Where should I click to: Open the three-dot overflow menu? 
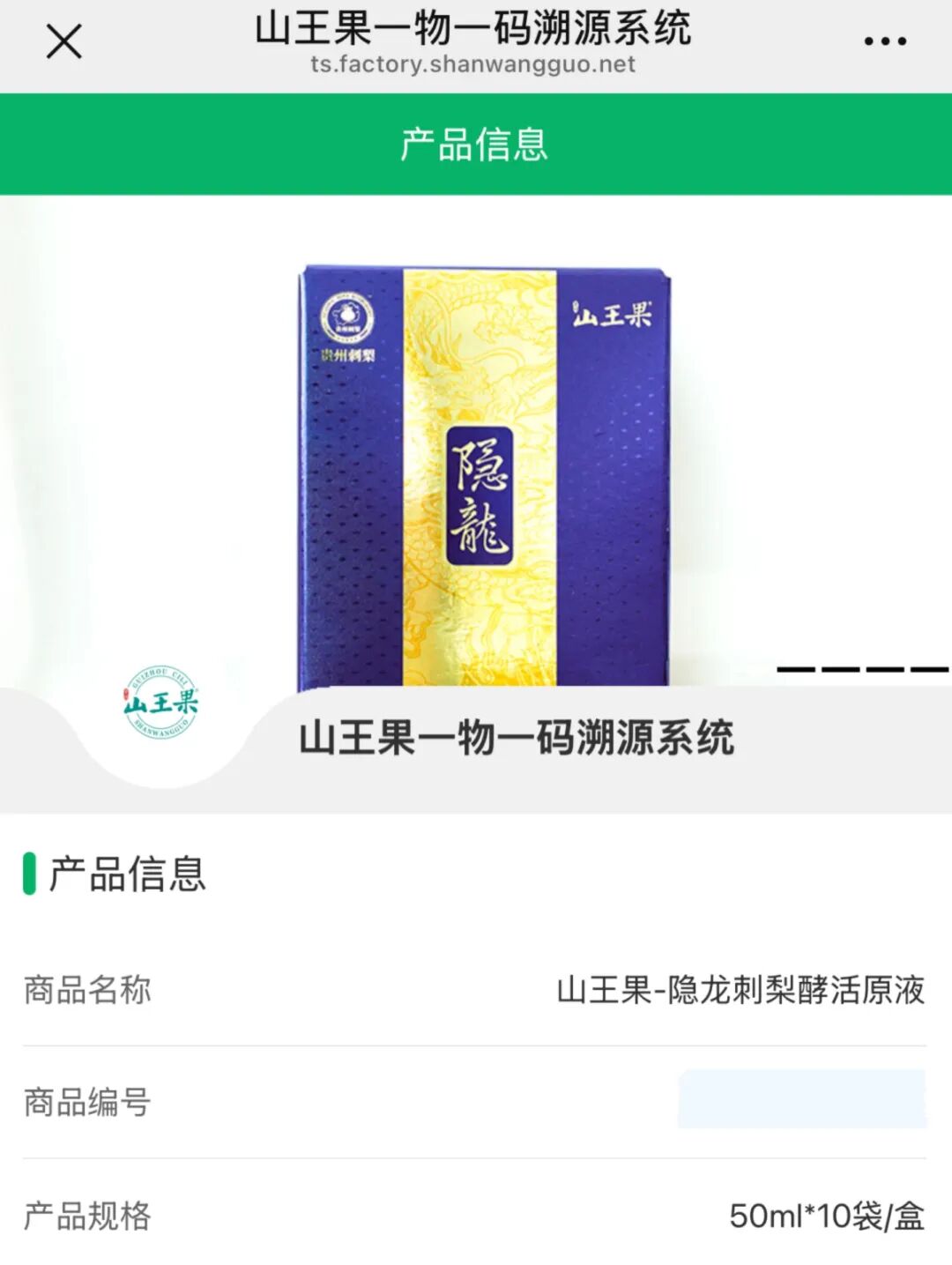884,41
